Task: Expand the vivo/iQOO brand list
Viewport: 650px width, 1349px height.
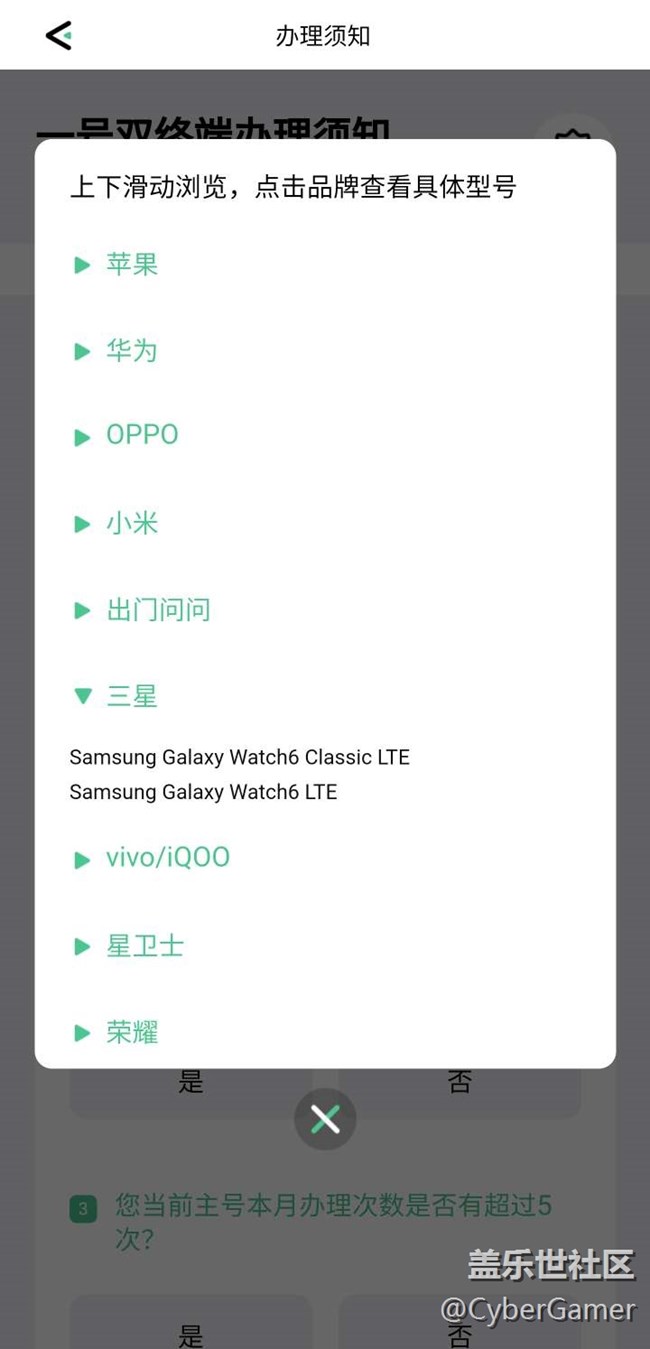Action: click(x=152, y=858)
